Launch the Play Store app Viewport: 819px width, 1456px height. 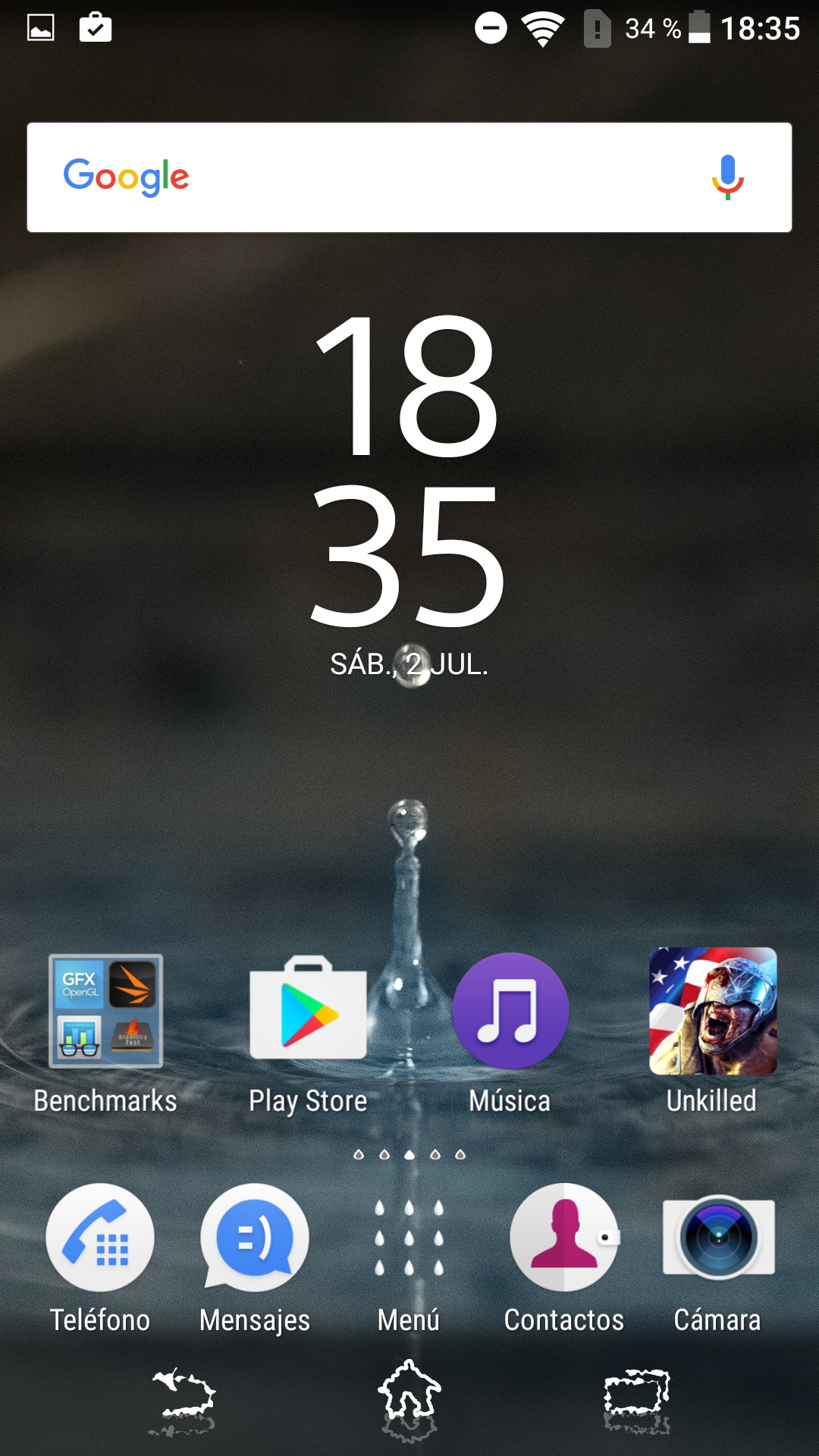(x=308, y=1012)
